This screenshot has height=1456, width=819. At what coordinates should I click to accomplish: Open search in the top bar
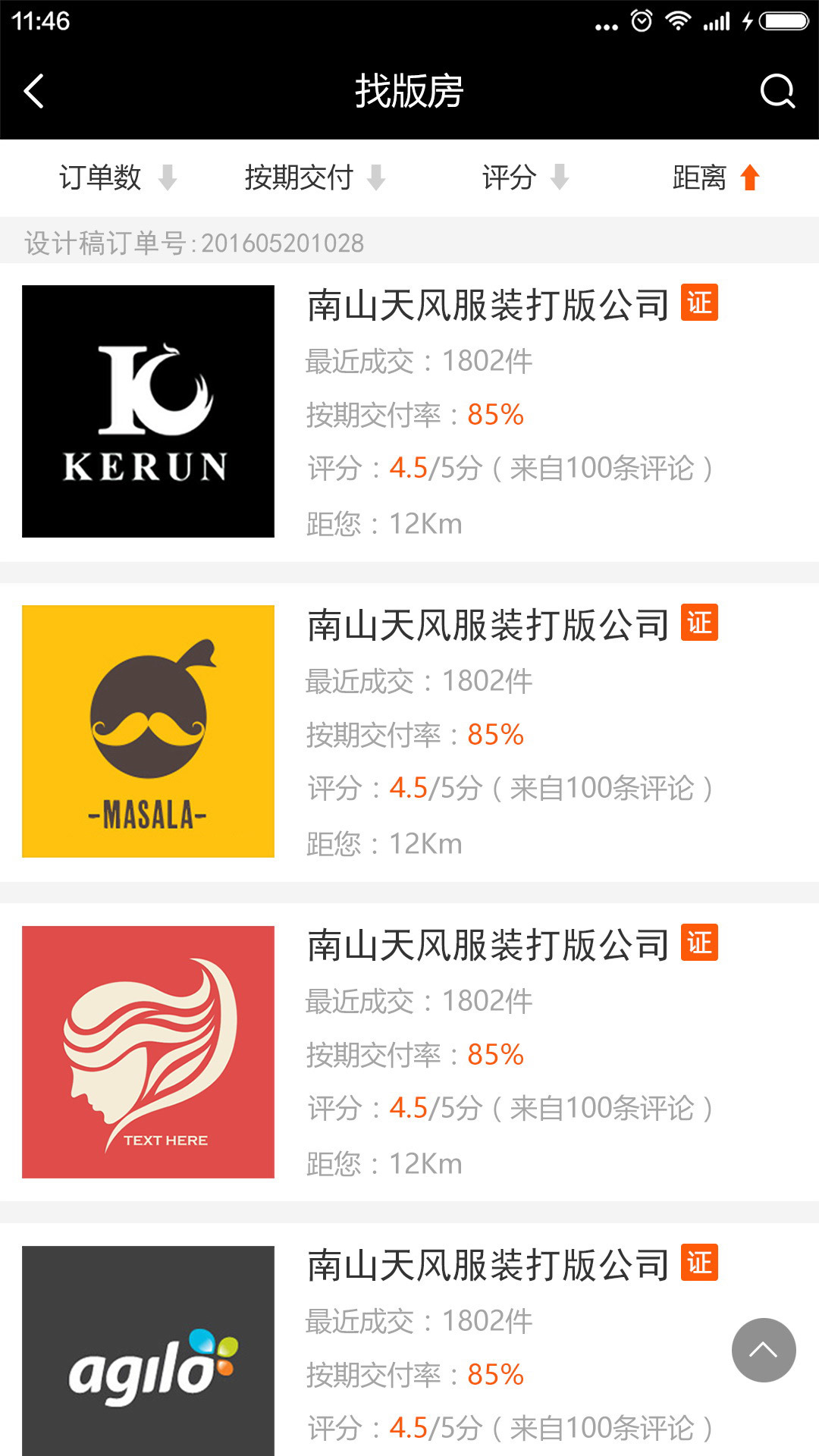[777, 92]
